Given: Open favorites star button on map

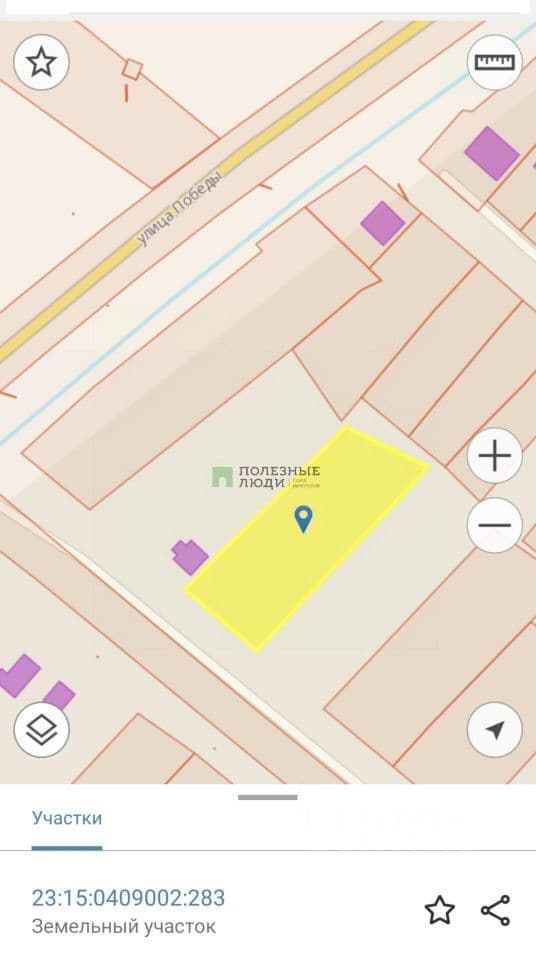Looking at the screenshot, I should 41,62.
